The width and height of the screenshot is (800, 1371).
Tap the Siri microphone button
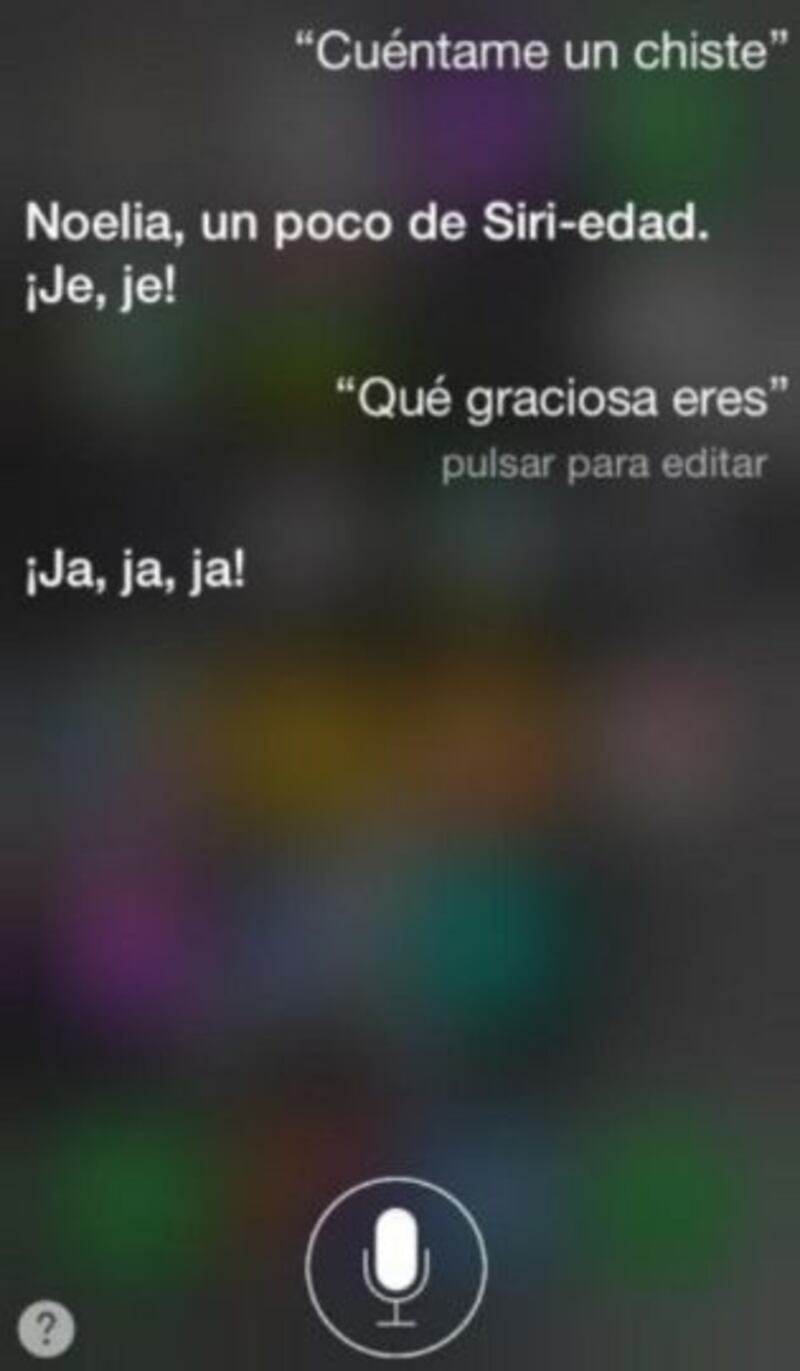396,1266
